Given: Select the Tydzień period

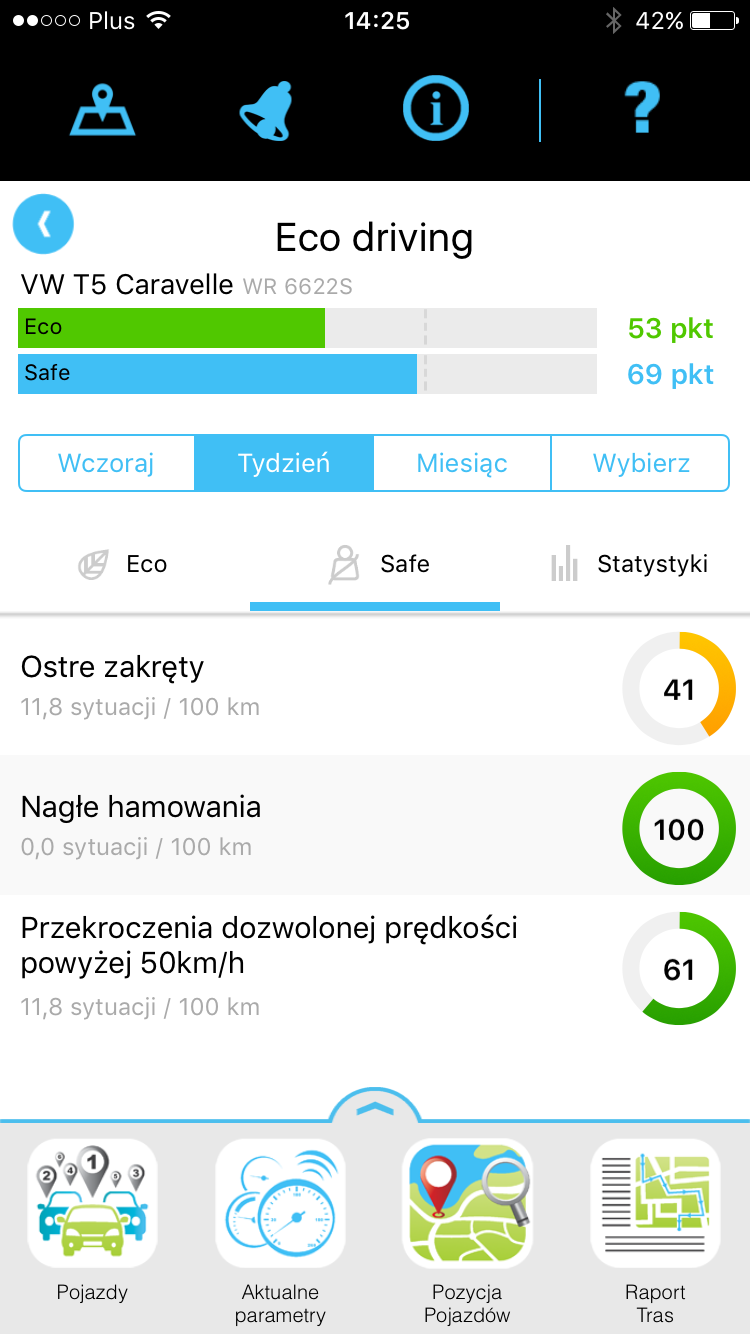Looking at the screenshot, I should click(x=284, y=463).
